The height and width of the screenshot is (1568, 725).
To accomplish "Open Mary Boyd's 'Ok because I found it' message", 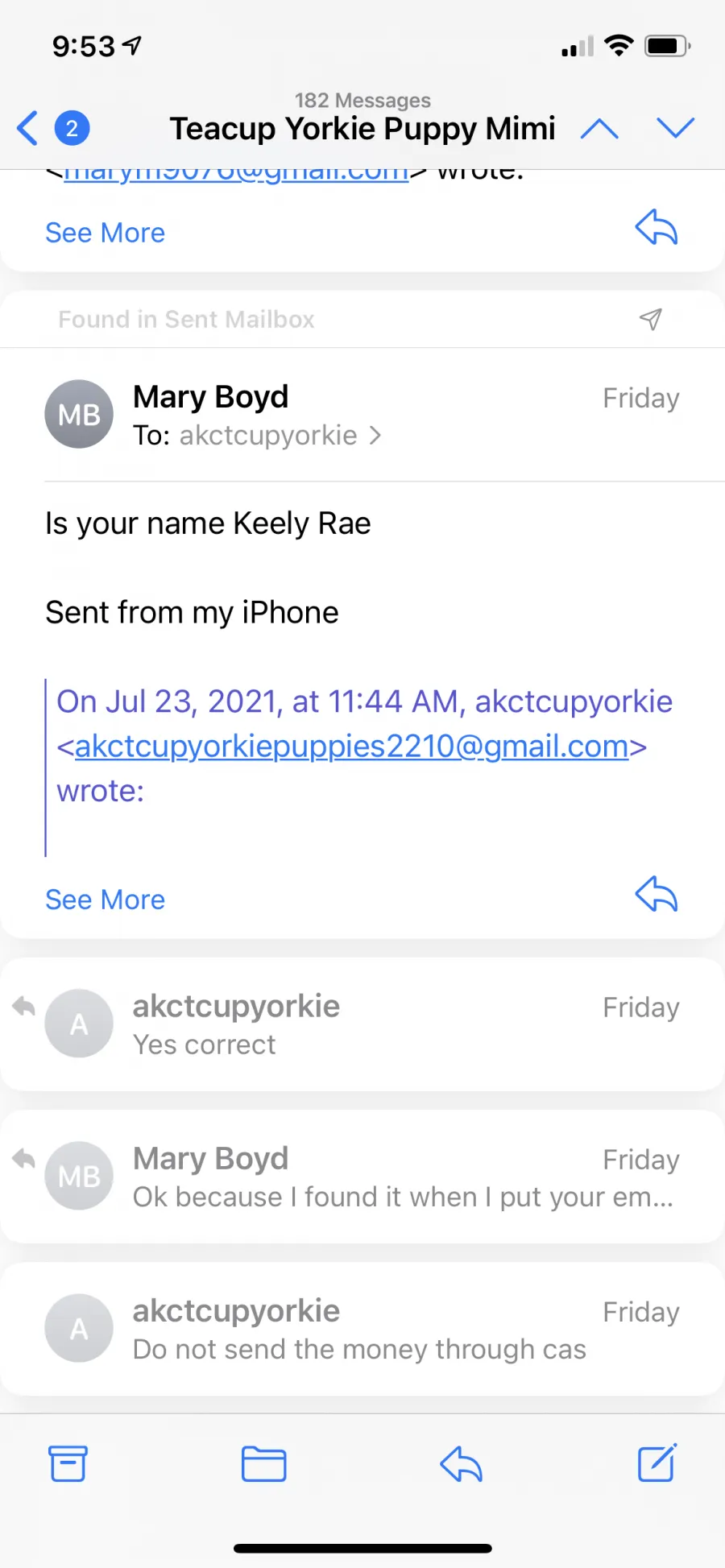I will (362, 1177).
